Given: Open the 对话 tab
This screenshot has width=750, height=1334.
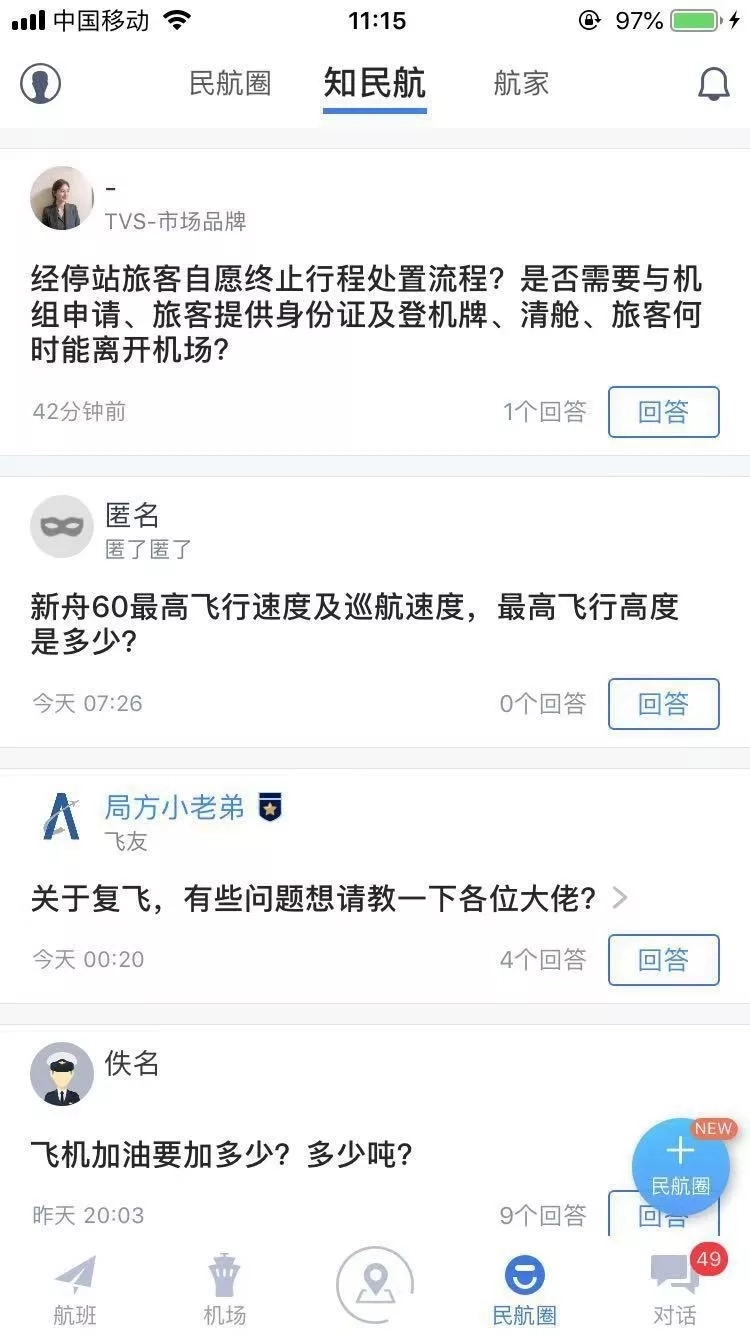Looking at the screenshot, I should [x=675, y=1290].
